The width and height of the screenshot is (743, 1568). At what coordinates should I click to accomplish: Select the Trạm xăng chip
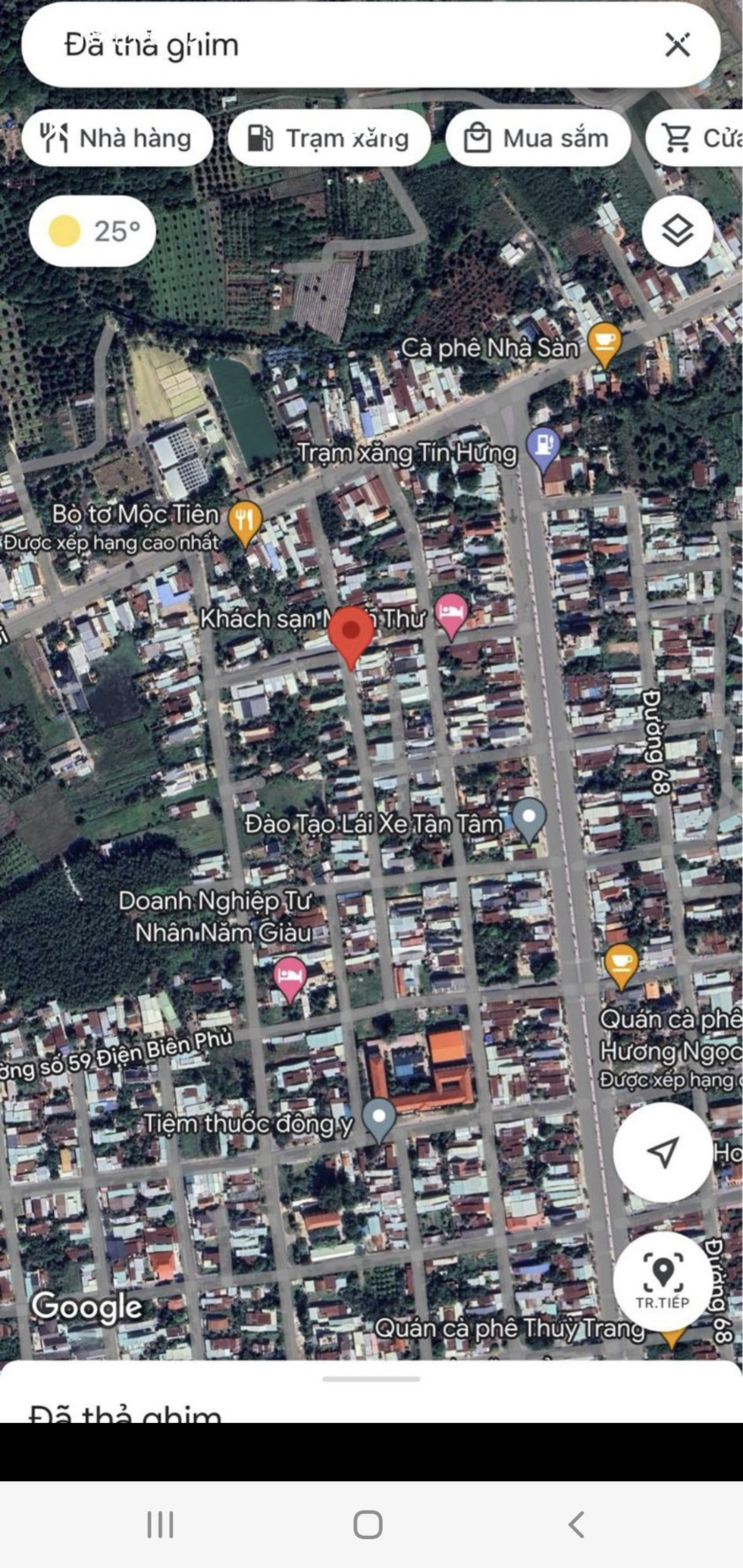coord(329,137)
